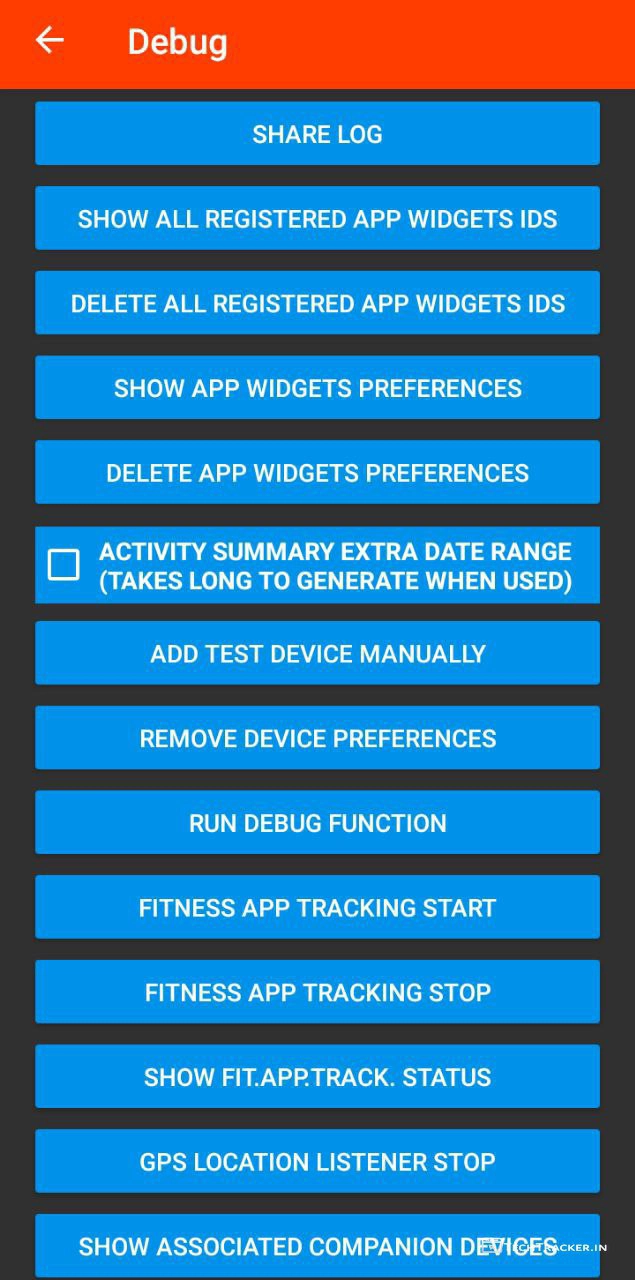The image size is (635, 1280).
Task: Stop the GPS location listener
Action: (317, 1161)
